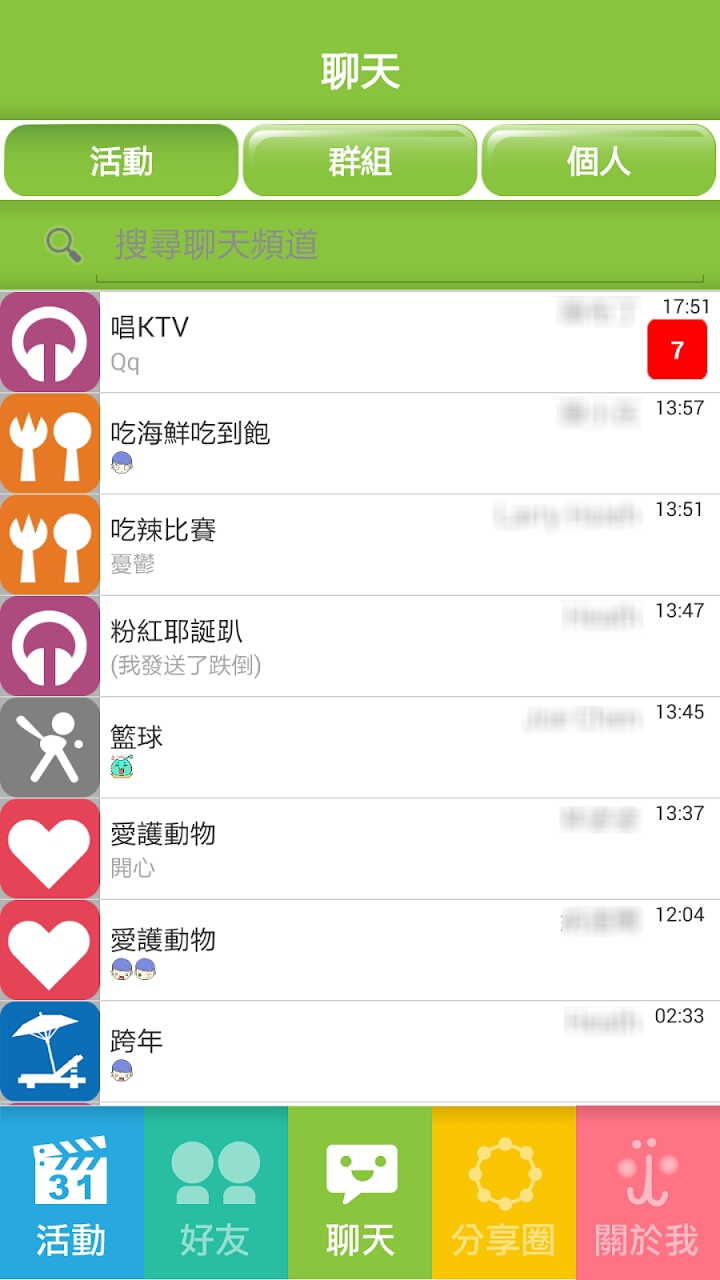720x1280 pixels.
Task: Open the 吃海鮮吃到飽 chat
Action: point(360,444)
